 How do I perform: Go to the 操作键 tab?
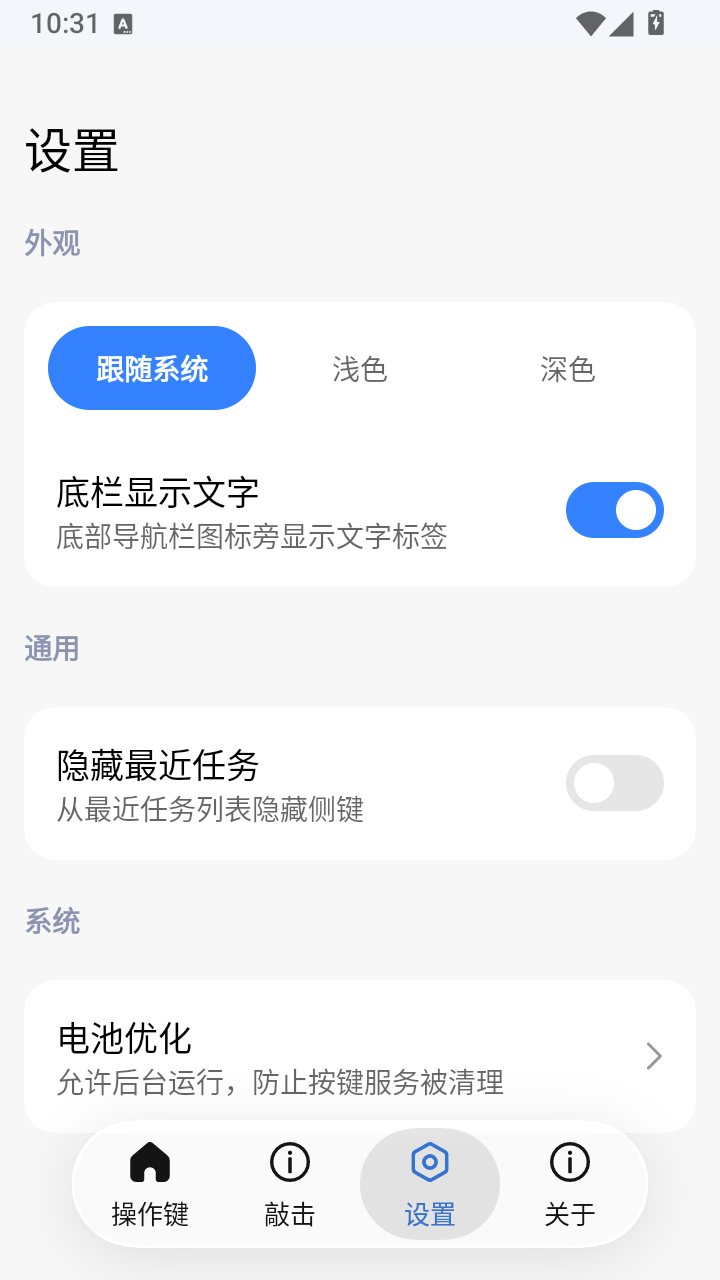[150, 1184]
